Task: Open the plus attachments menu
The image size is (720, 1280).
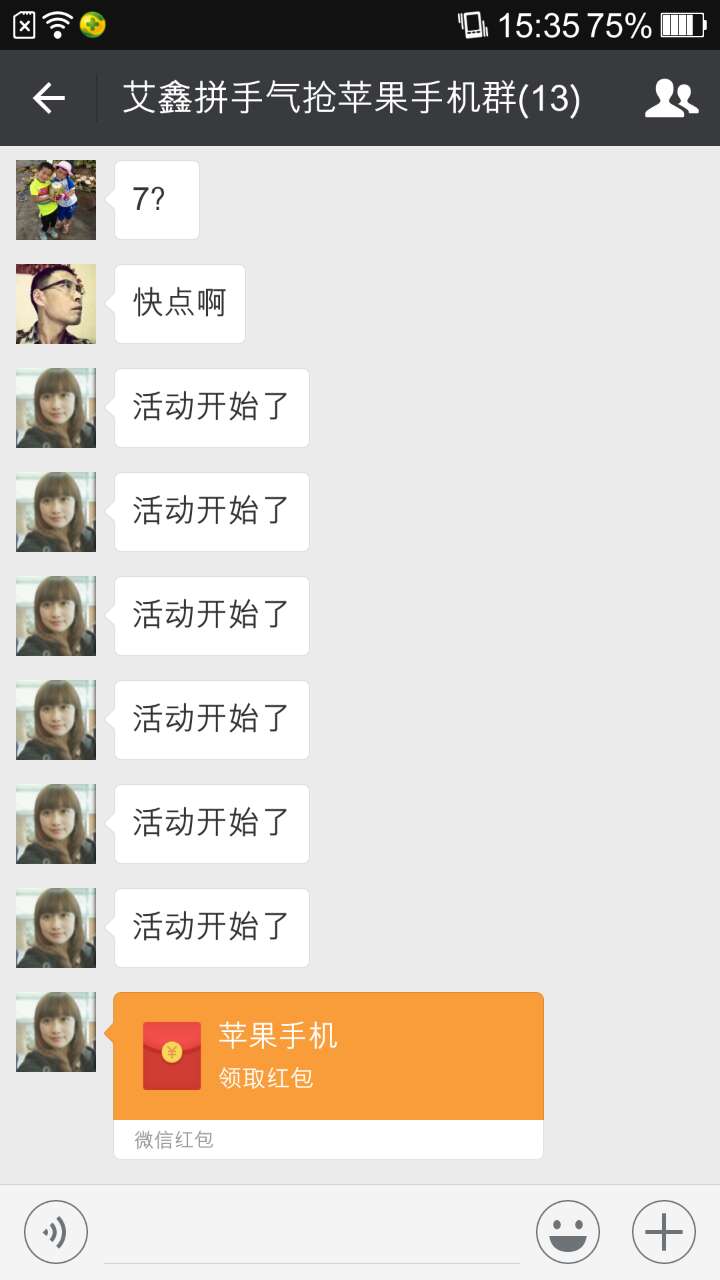Action: click(x=663, y=1232)
